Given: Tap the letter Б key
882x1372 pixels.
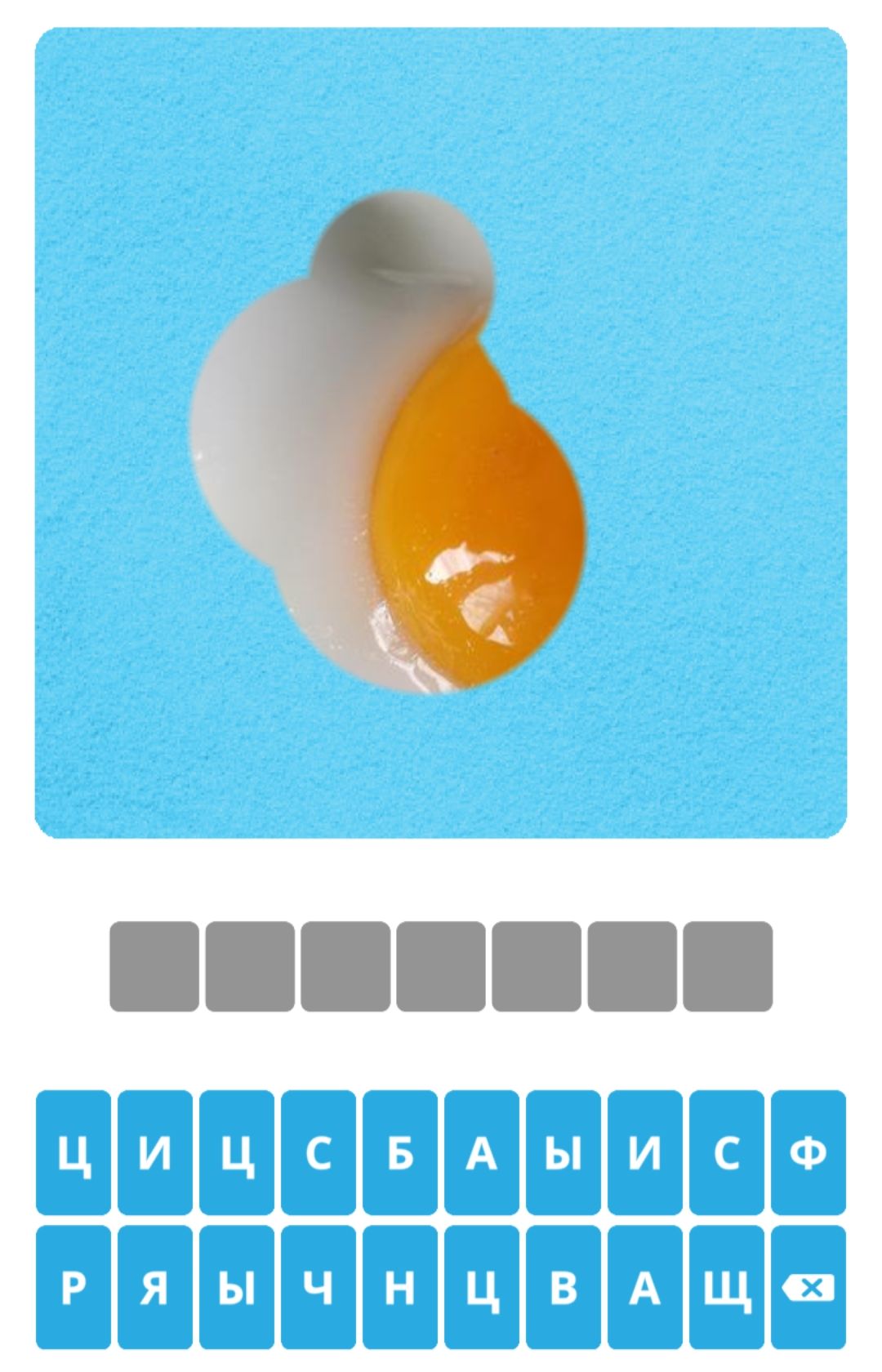Looking at the screenshot, I should [x=400, y=1152].
